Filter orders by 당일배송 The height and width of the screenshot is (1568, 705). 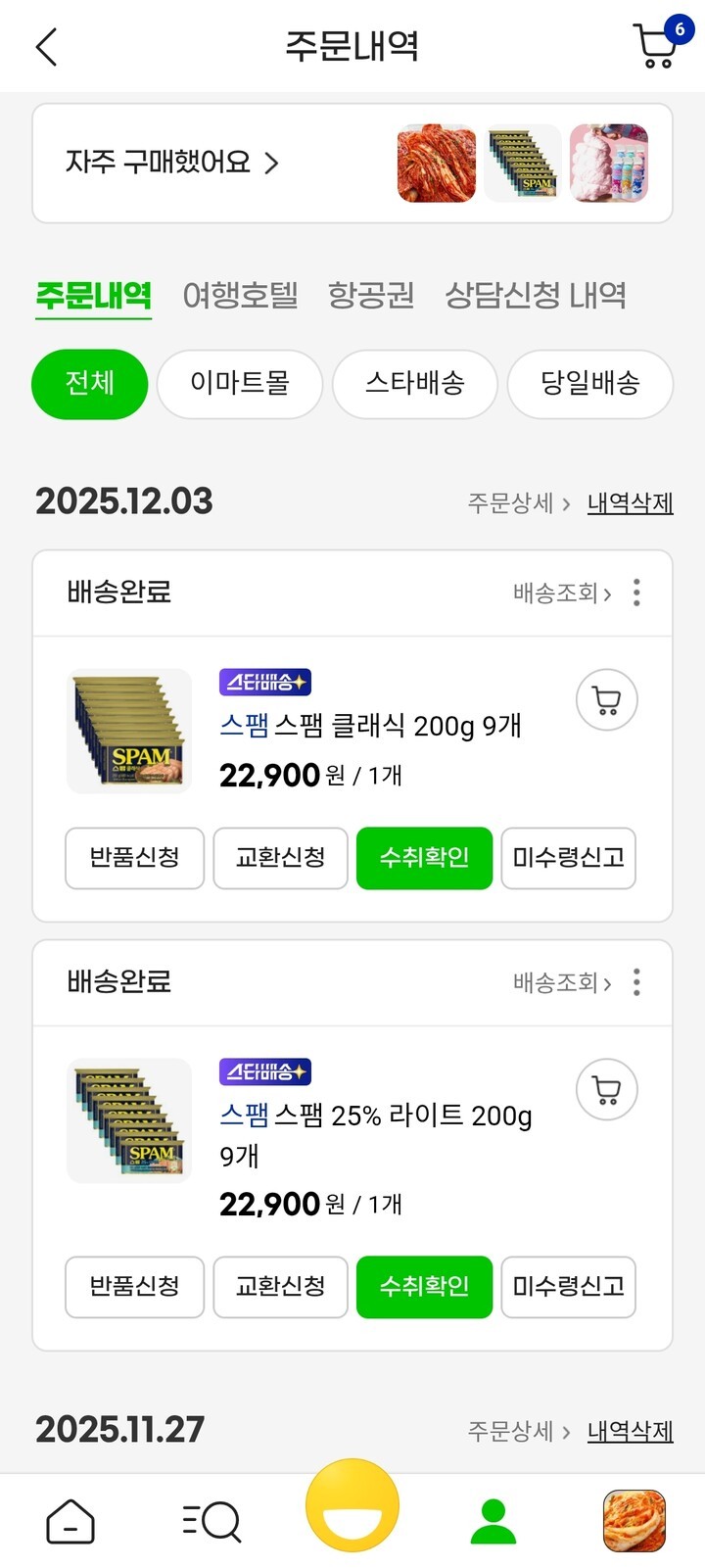coord(589,383)
